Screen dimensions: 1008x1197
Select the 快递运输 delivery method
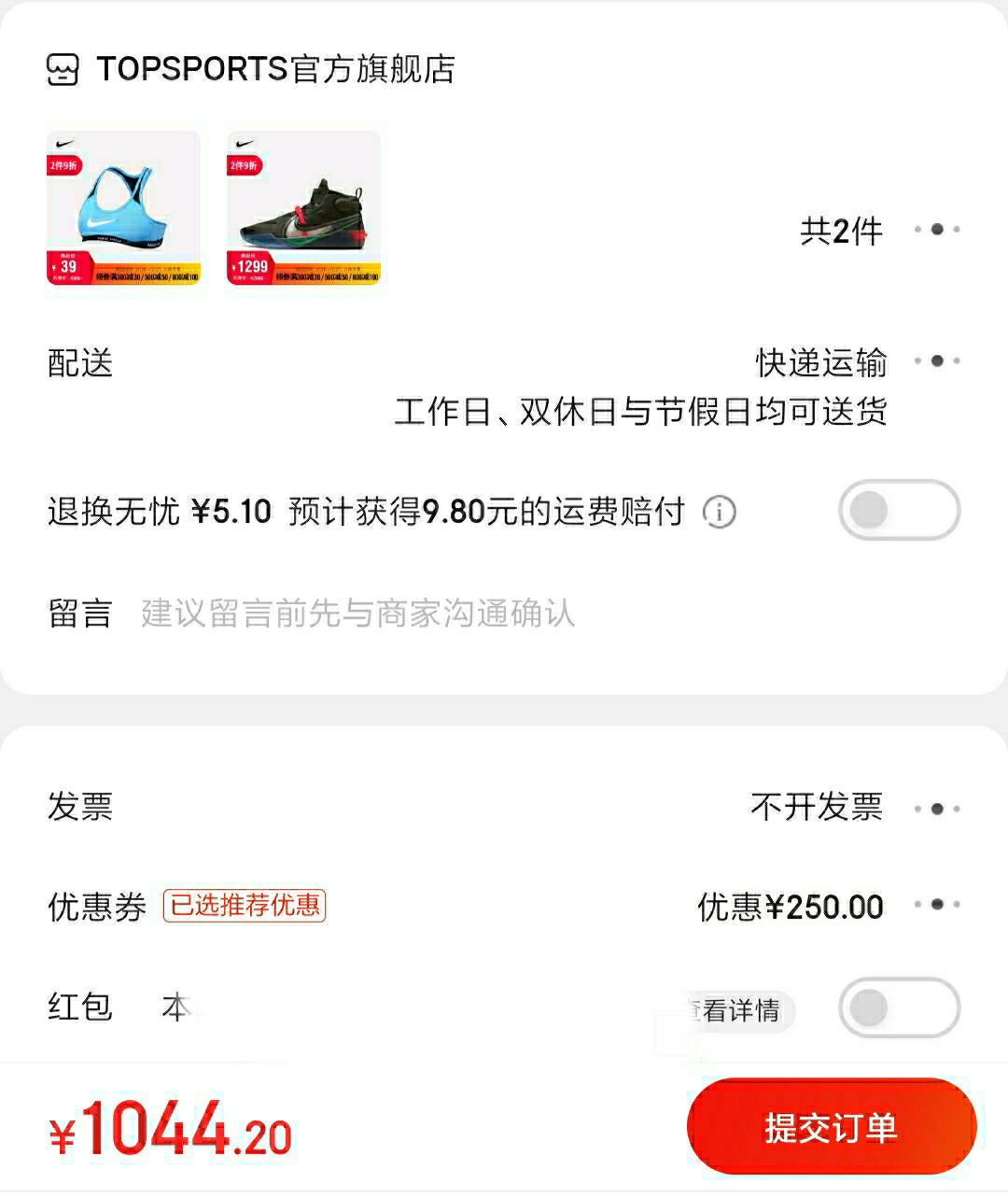(819, 363)
